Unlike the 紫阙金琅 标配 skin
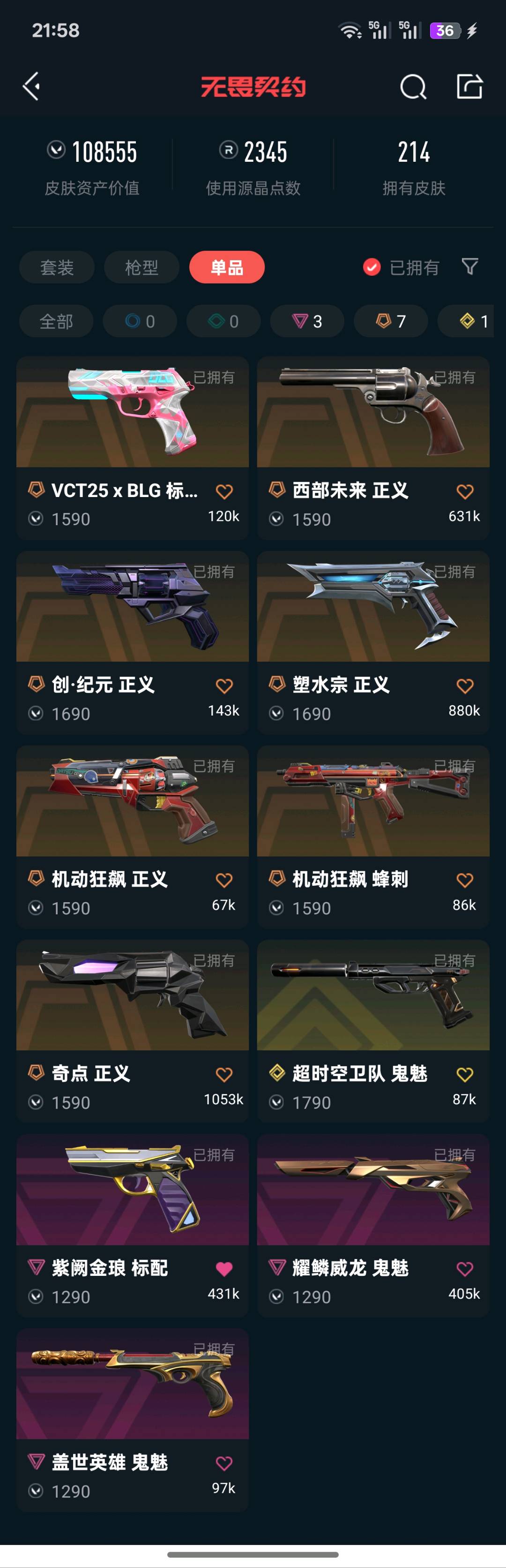 click(x=224, y=1269)
